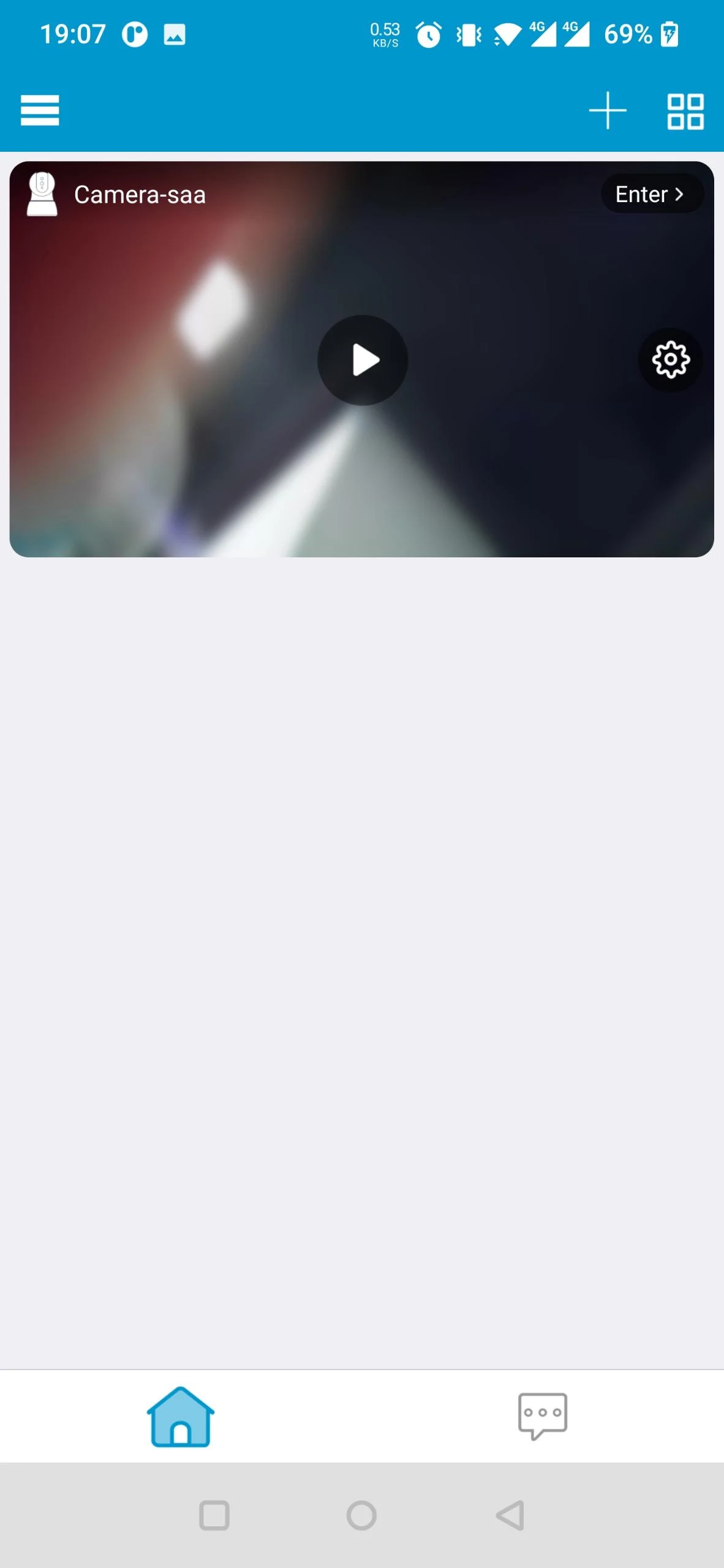Switch to the Messages tab
The image size is (724, 1568).
[543, 1417]
